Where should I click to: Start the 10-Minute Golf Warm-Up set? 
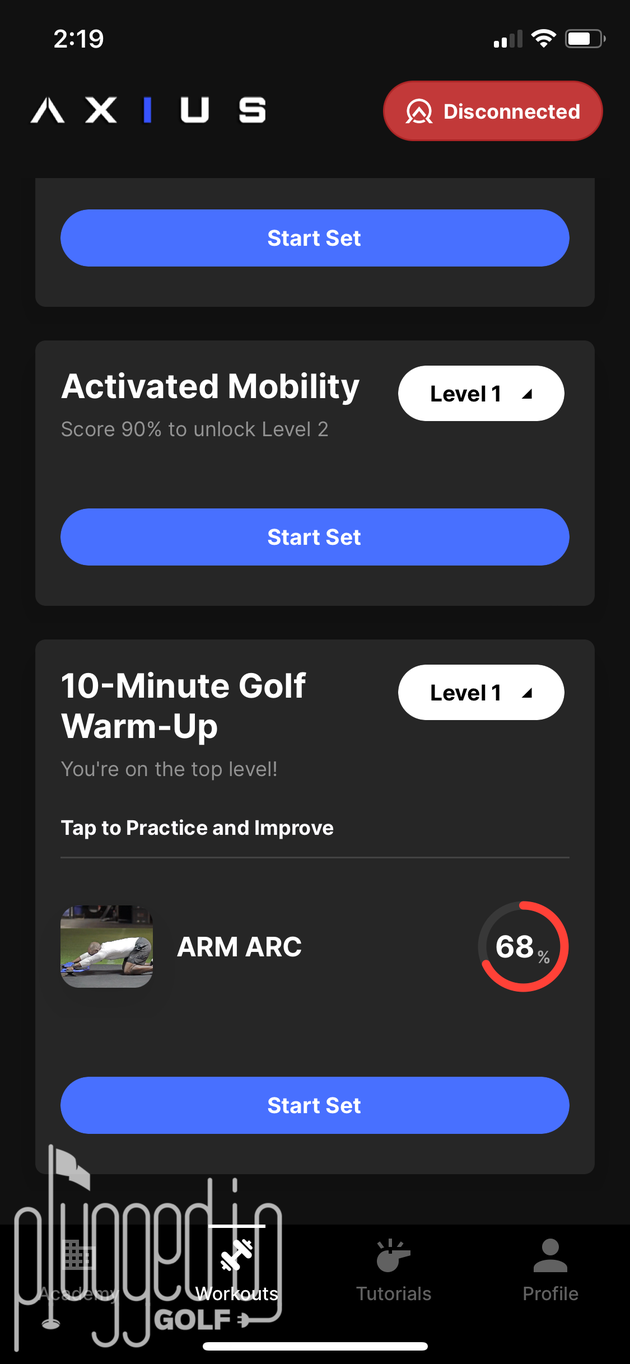[314, 1105]
